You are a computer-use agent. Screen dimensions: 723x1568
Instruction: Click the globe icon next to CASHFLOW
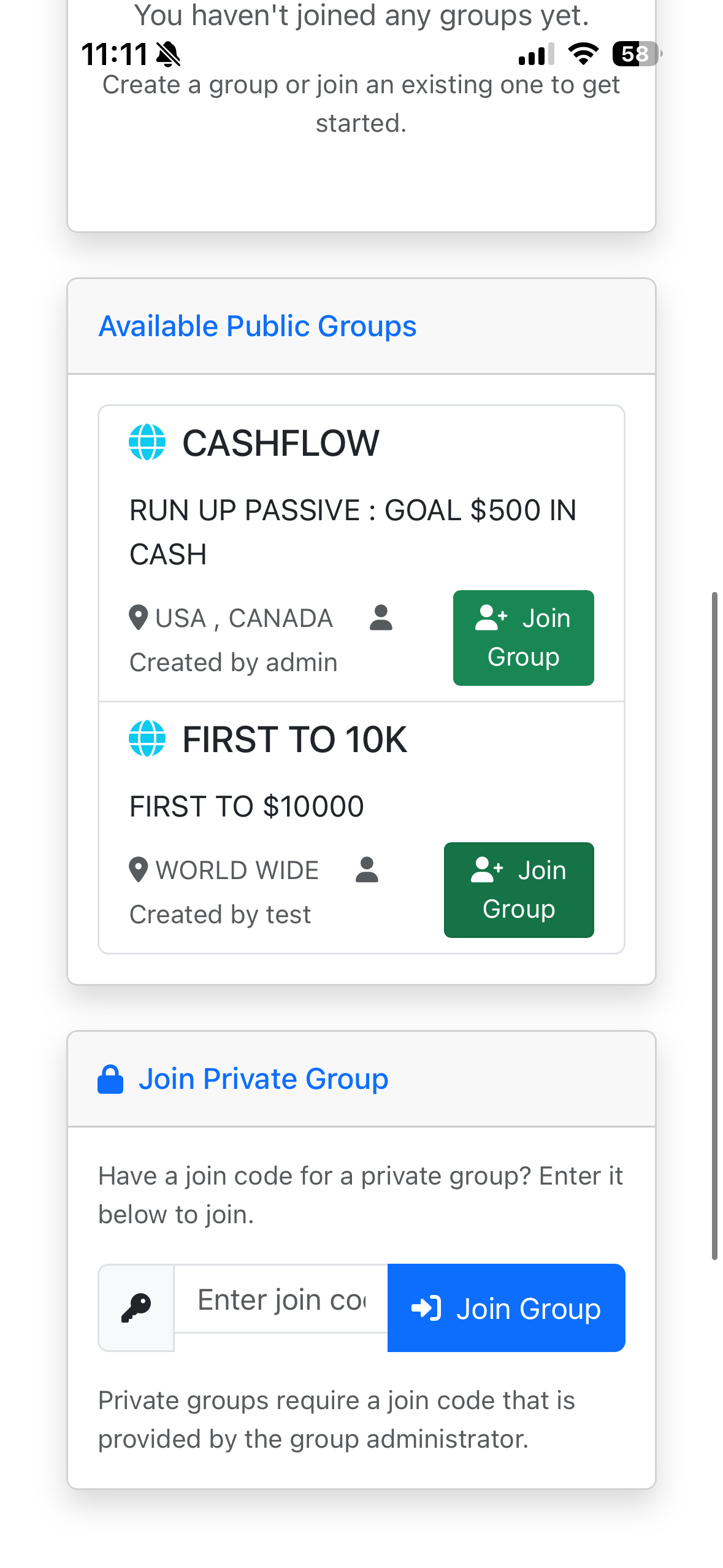tap(147, 443)
